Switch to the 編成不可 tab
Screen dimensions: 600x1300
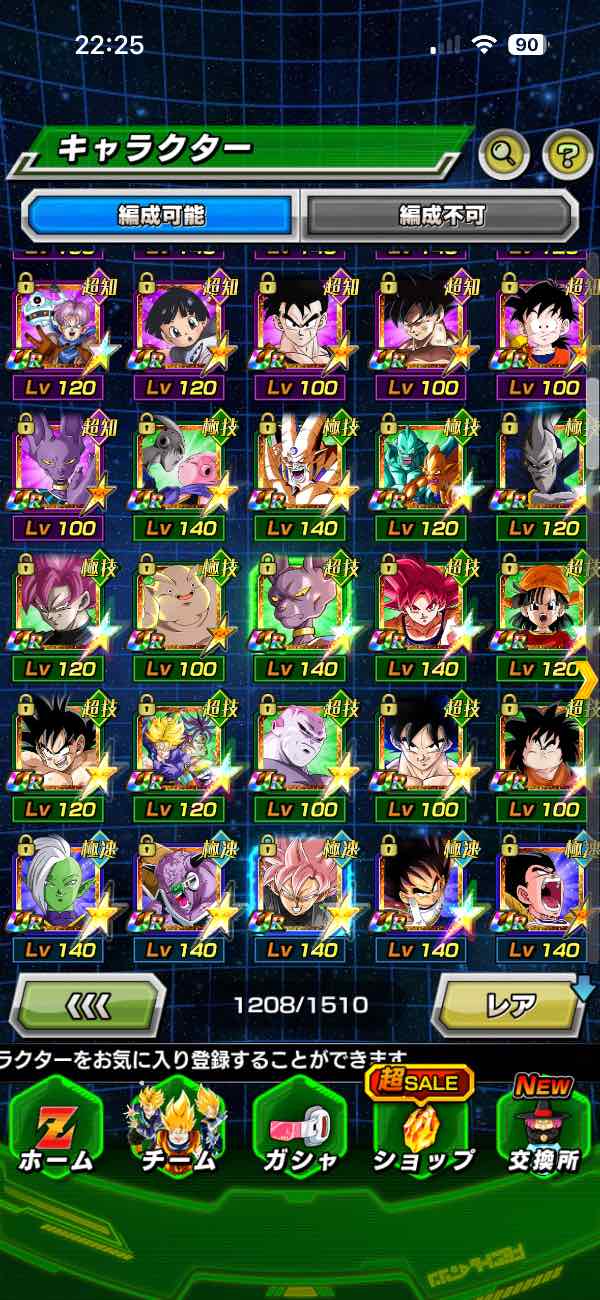[441, 215]
